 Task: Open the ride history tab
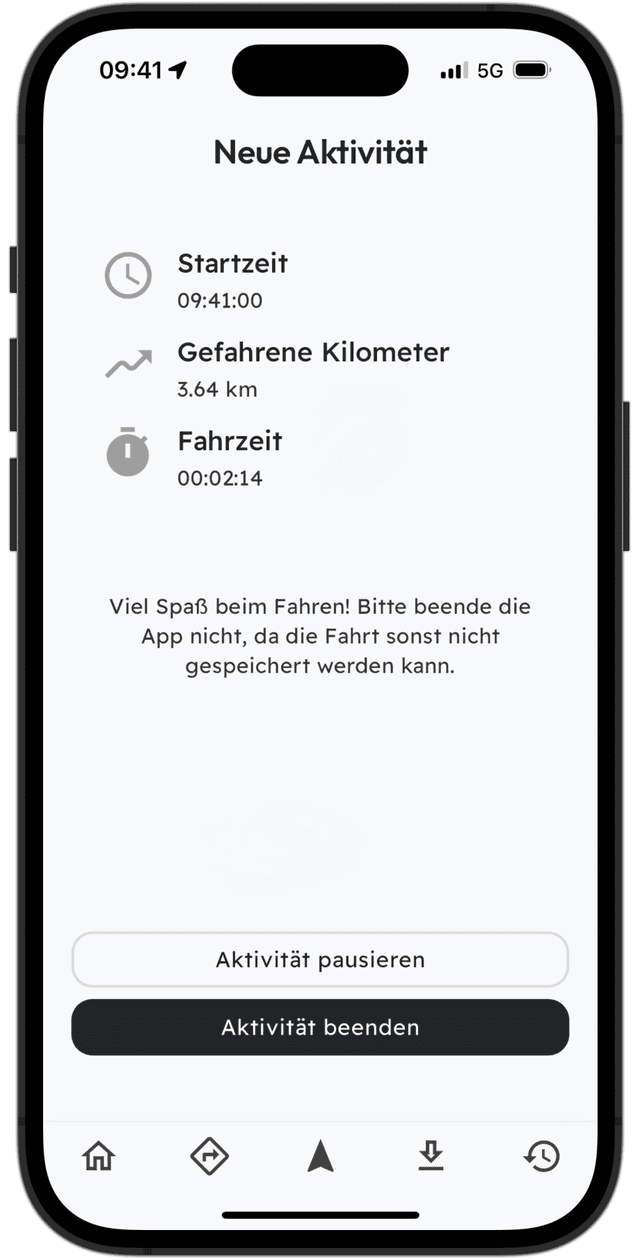pos(542,1157)
